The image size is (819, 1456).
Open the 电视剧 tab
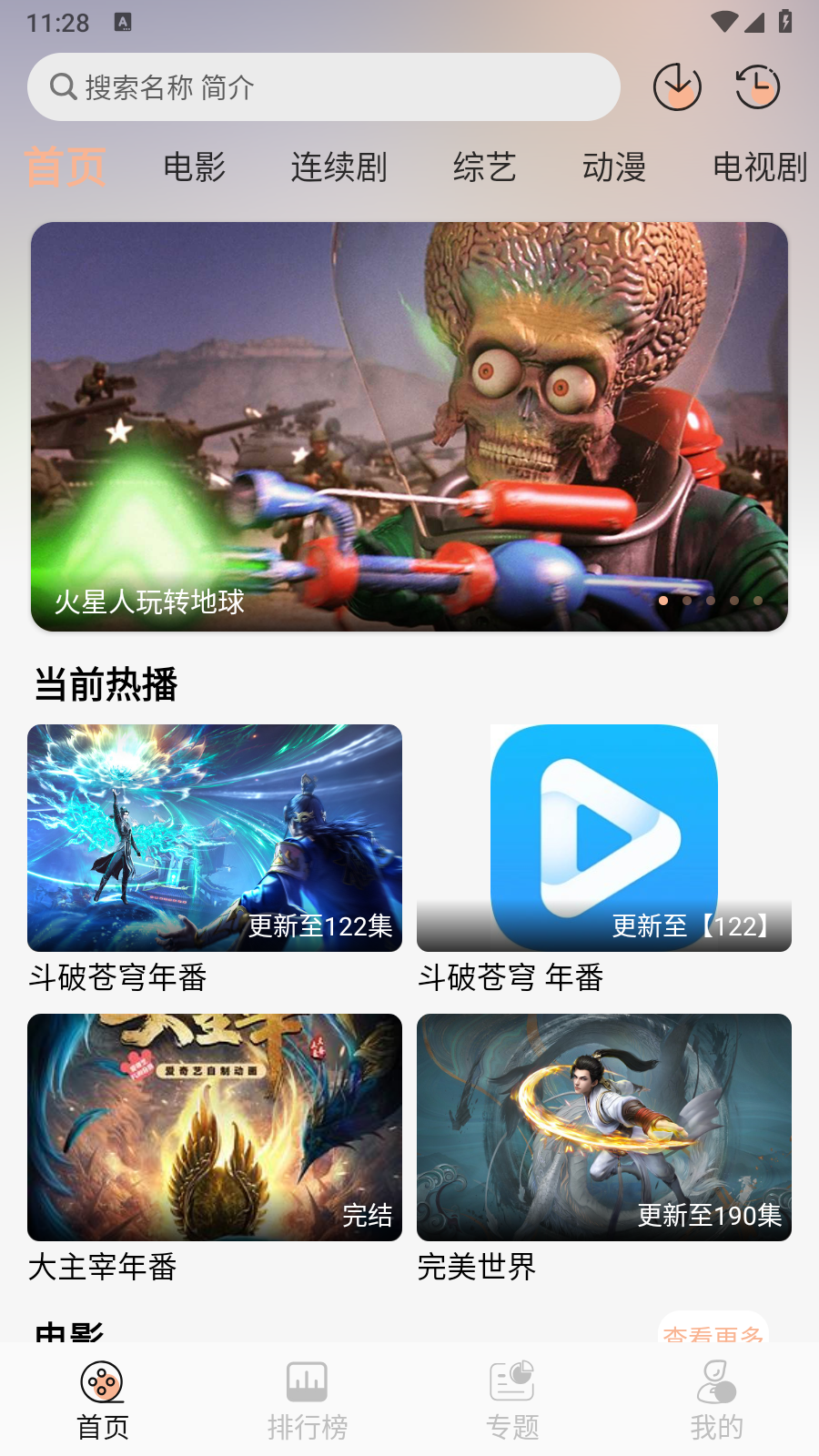click(x=759, y=167)
